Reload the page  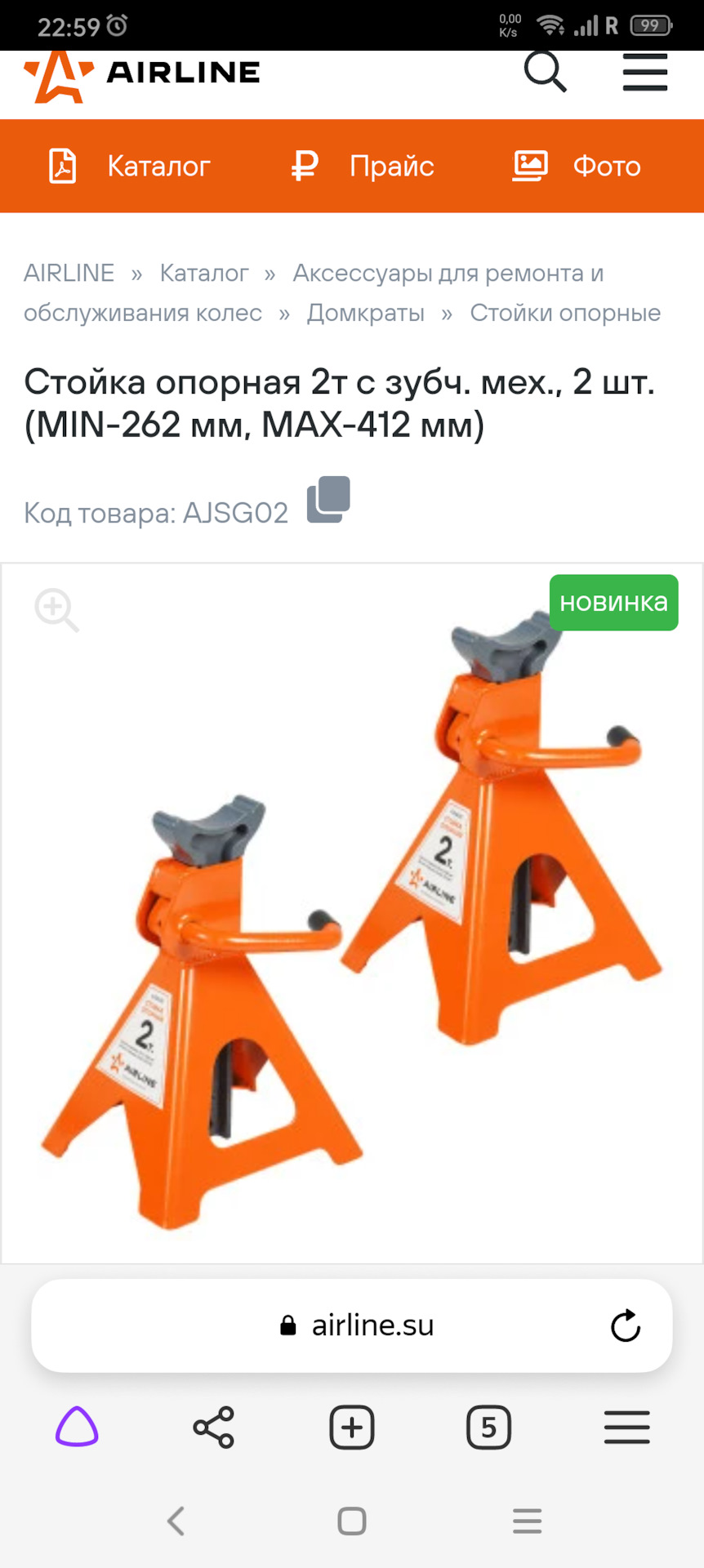click(626, 1325)
